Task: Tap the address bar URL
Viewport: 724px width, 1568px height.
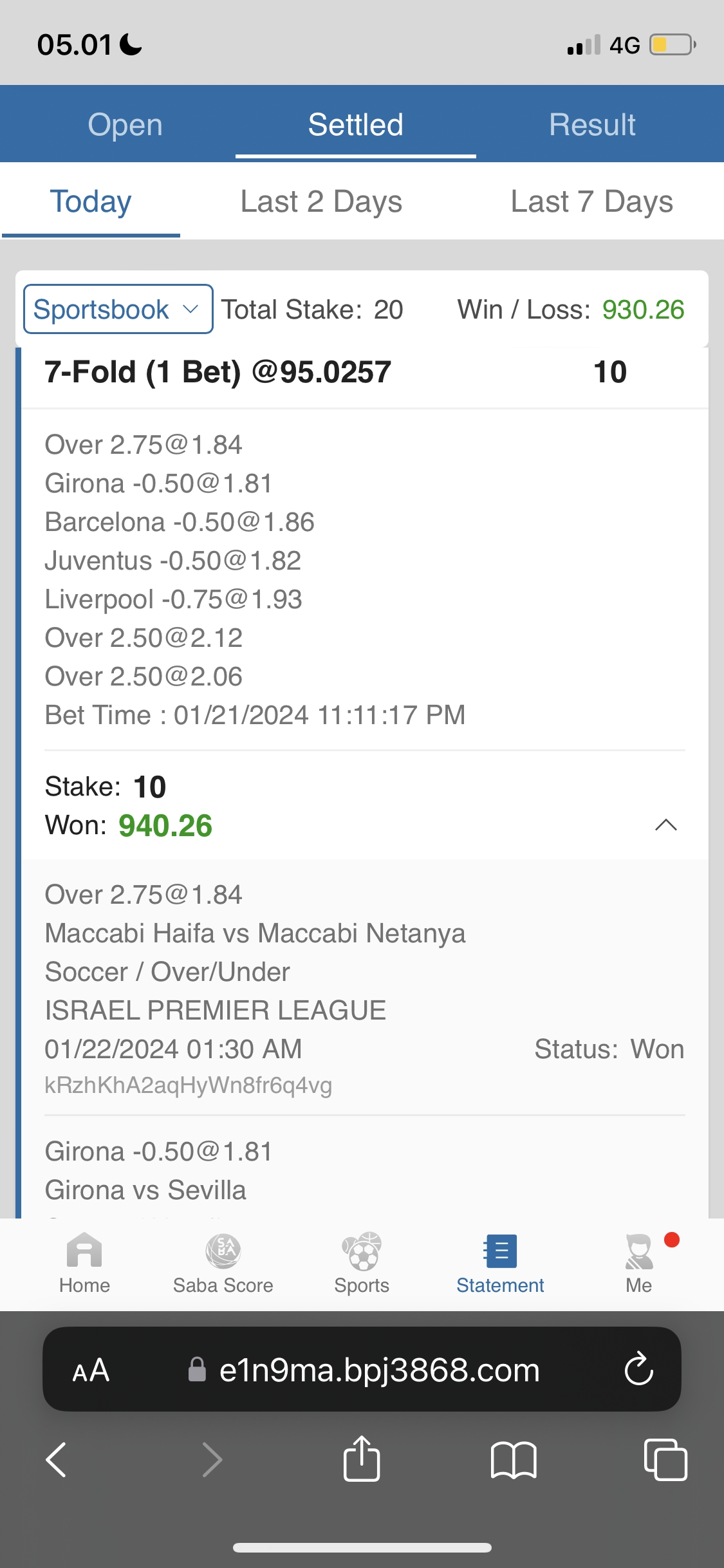Action: [x=378, y=1370]
